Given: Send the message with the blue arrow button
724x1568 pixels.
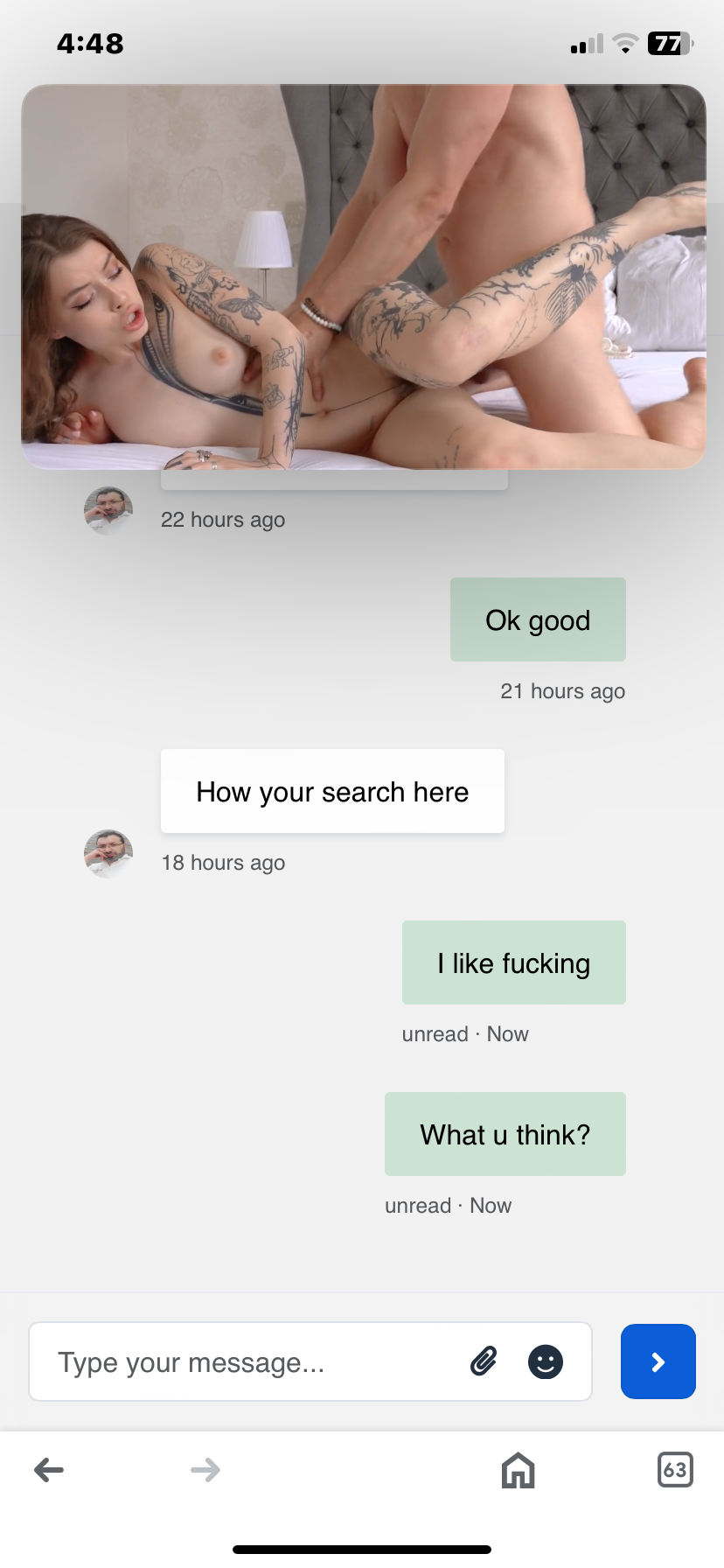Looking at the screenshot, I should (x=658, y=1361).
